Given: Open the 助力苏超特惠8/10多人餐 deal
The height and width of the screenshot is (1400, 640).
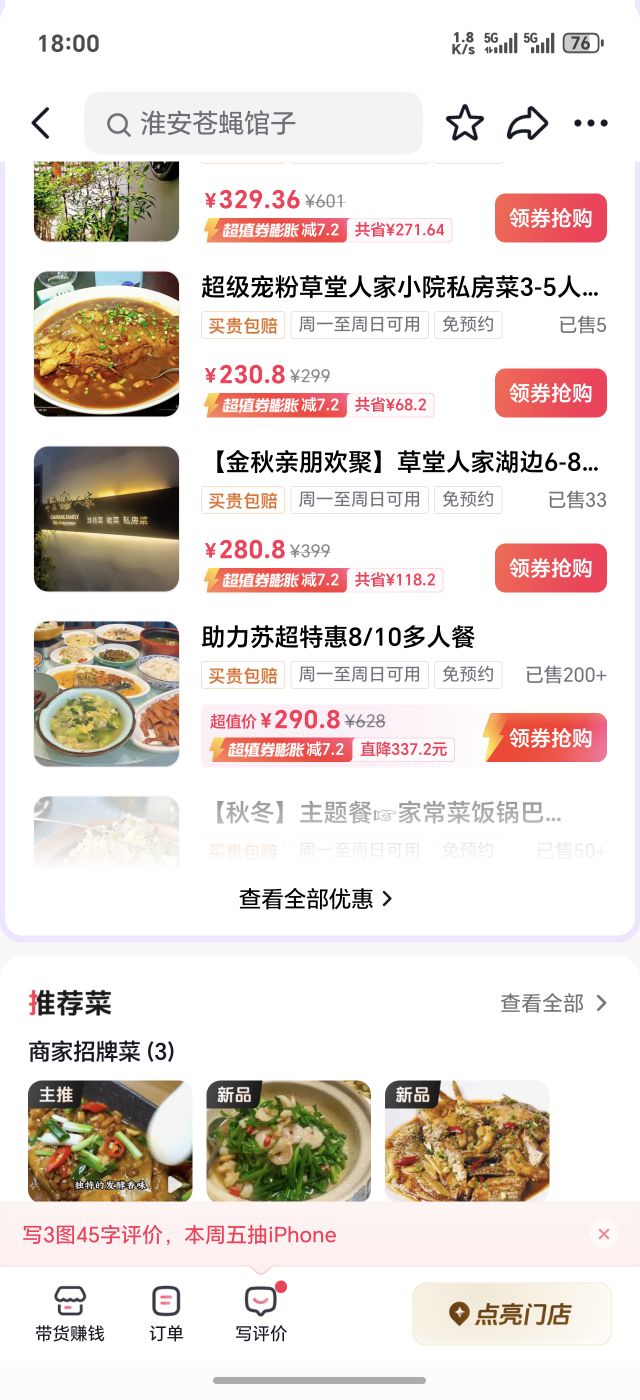Looking at the screenshot, I should coord(338,637).
